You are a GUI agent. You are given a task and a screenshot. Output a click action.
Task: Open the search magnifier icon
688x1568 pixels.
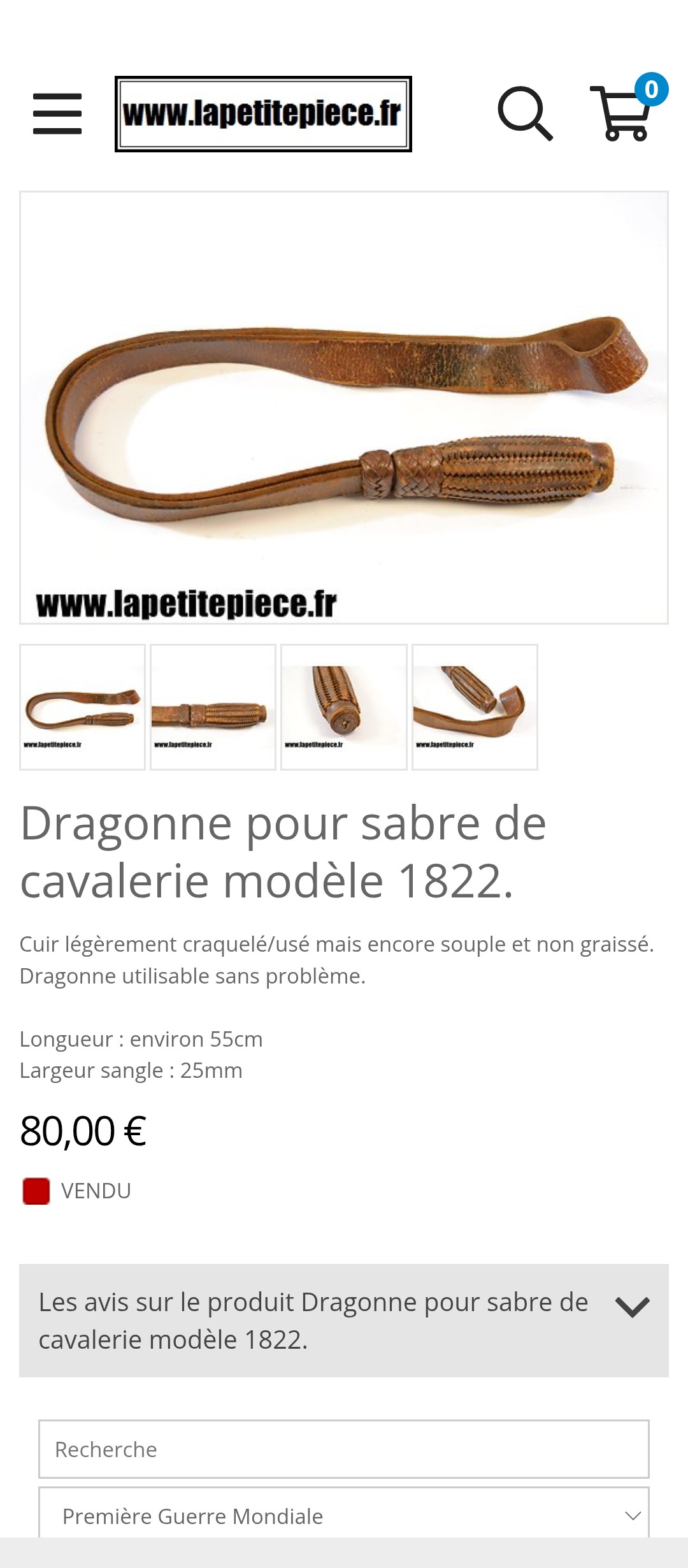click(x=524, y=113)
